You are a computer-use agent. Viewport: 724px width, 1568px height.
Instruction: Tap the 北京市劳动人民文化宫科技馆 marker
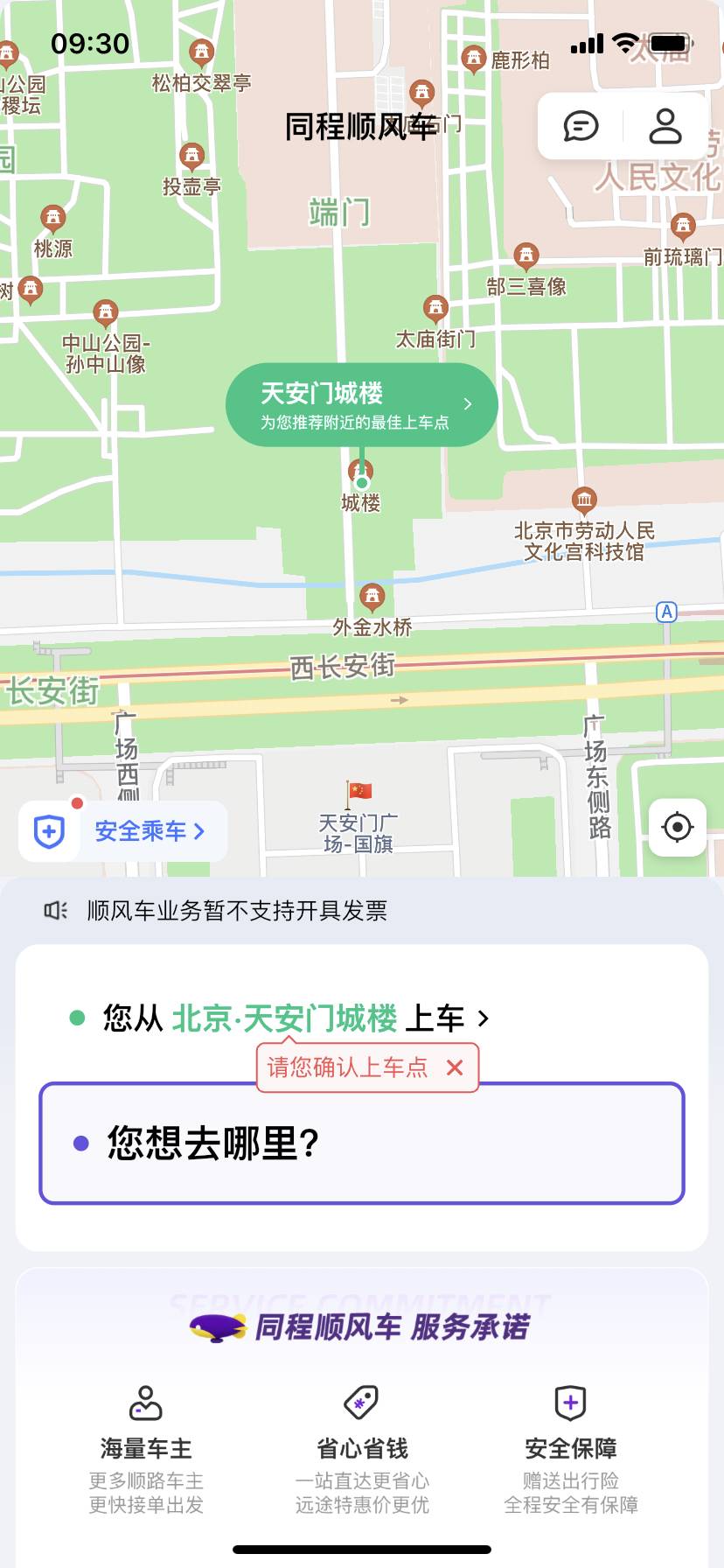pos(583,499)
